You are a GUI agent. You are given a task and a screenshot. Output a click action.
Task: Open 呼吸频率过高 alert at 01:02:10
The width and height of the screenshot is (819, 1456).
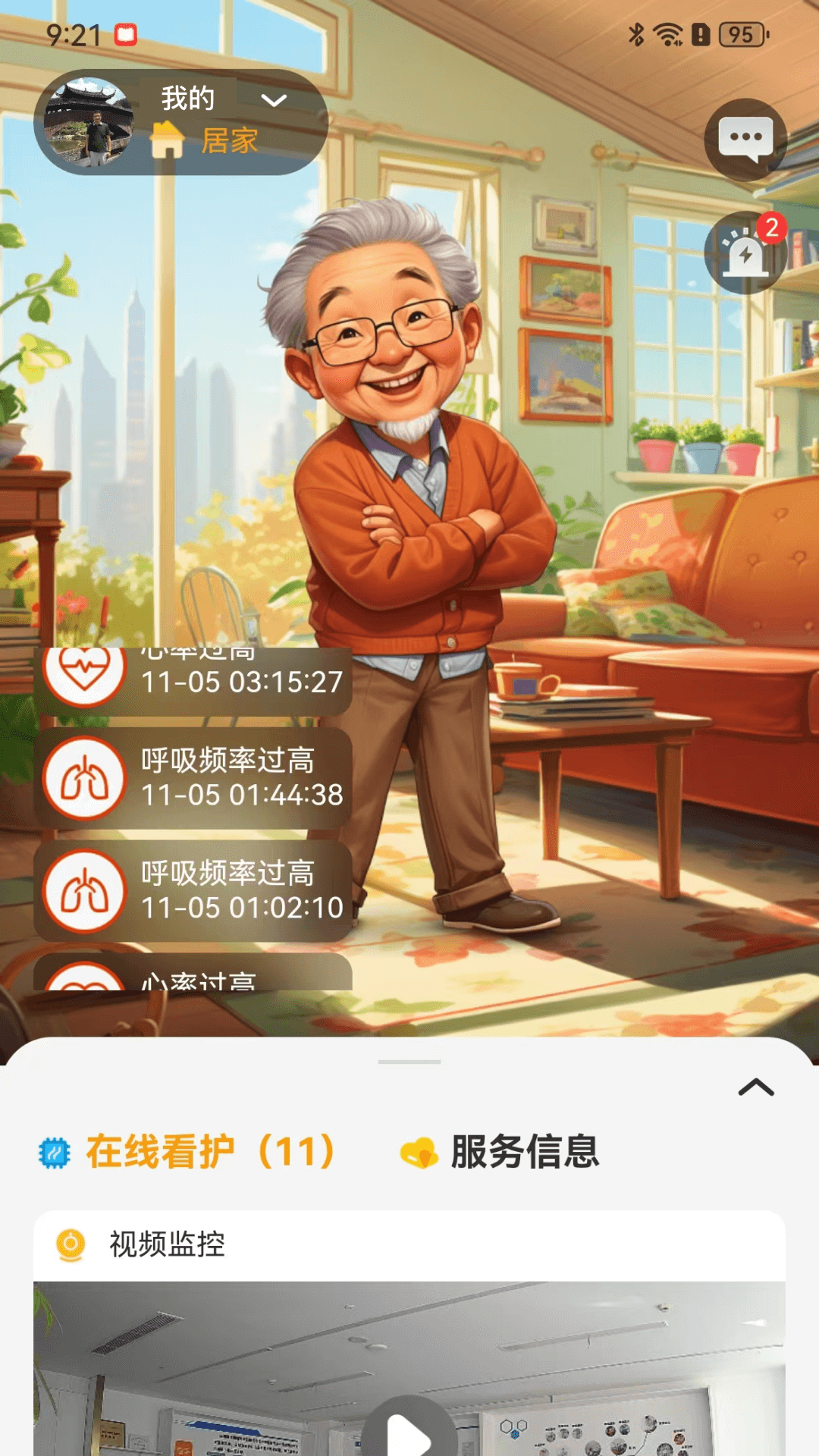[193, 891]
